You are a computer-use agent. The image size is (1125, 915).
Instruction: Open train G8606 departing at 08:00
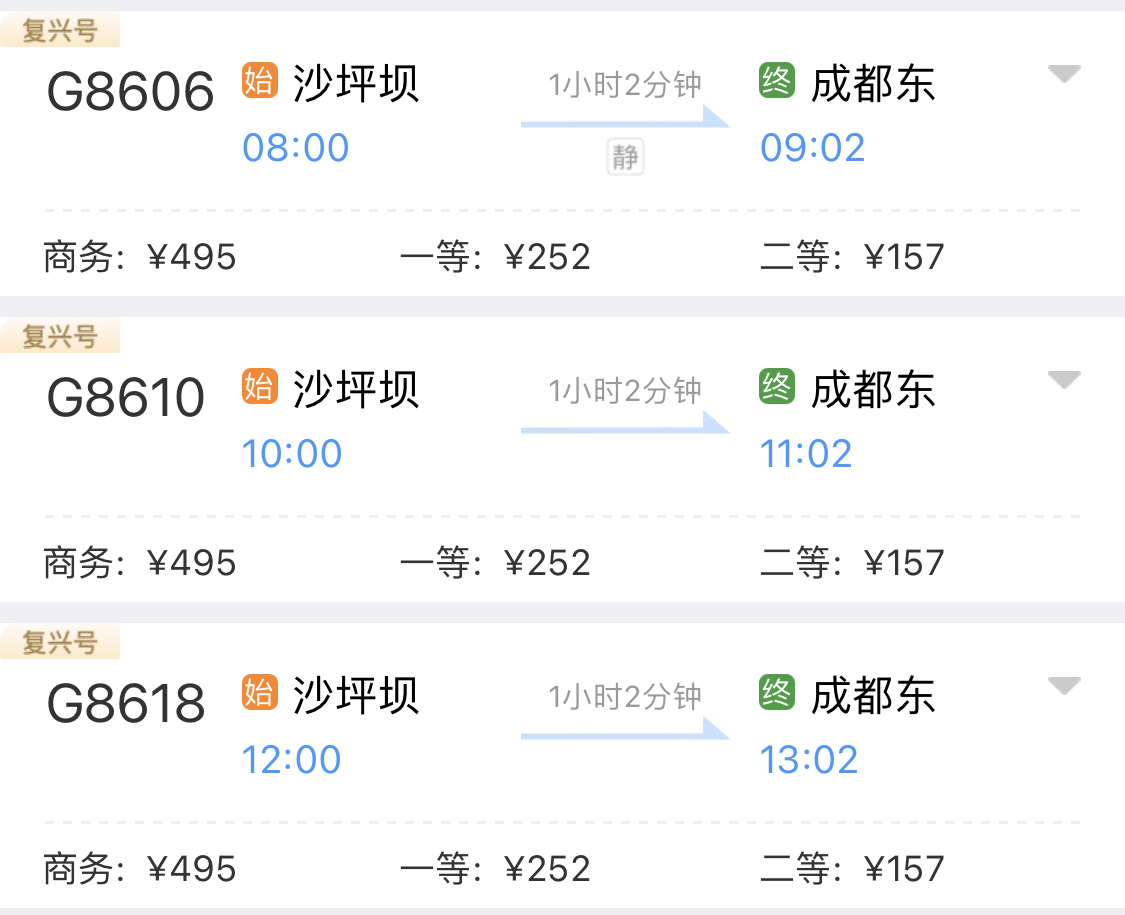130,93
